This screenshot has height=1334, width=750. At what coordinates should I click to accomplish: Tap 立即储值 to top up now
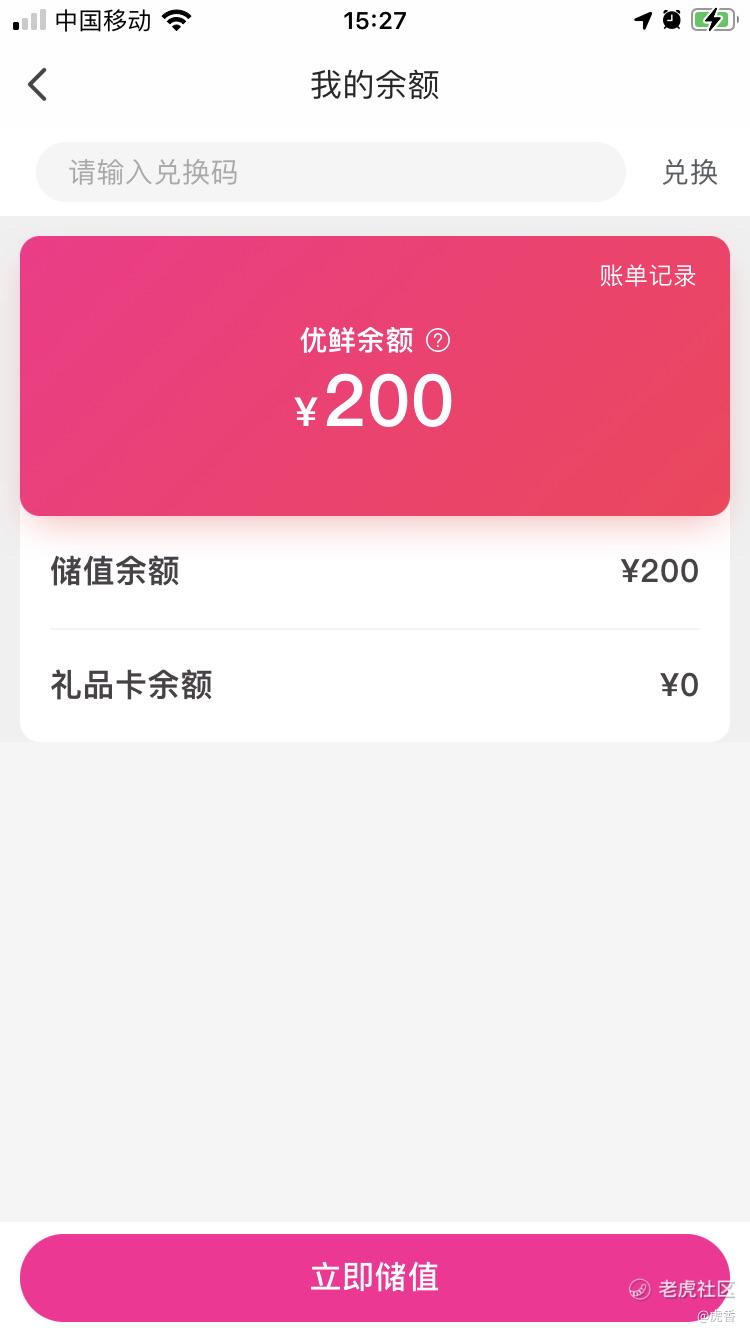pos(375,1277)
